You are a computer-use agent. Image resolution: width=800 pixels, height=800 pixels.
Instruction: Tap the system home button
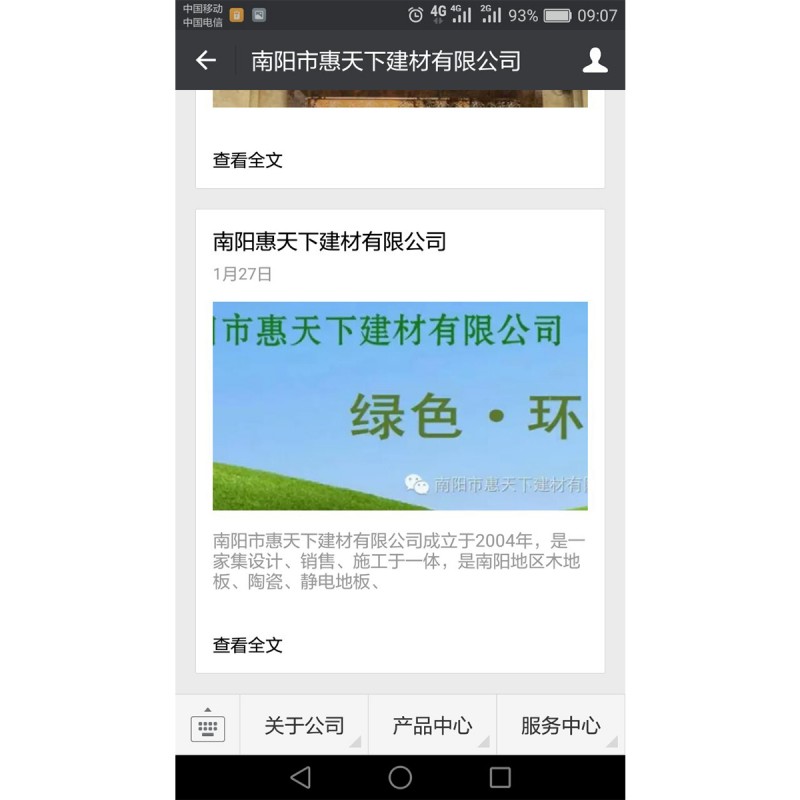[400, 777]
